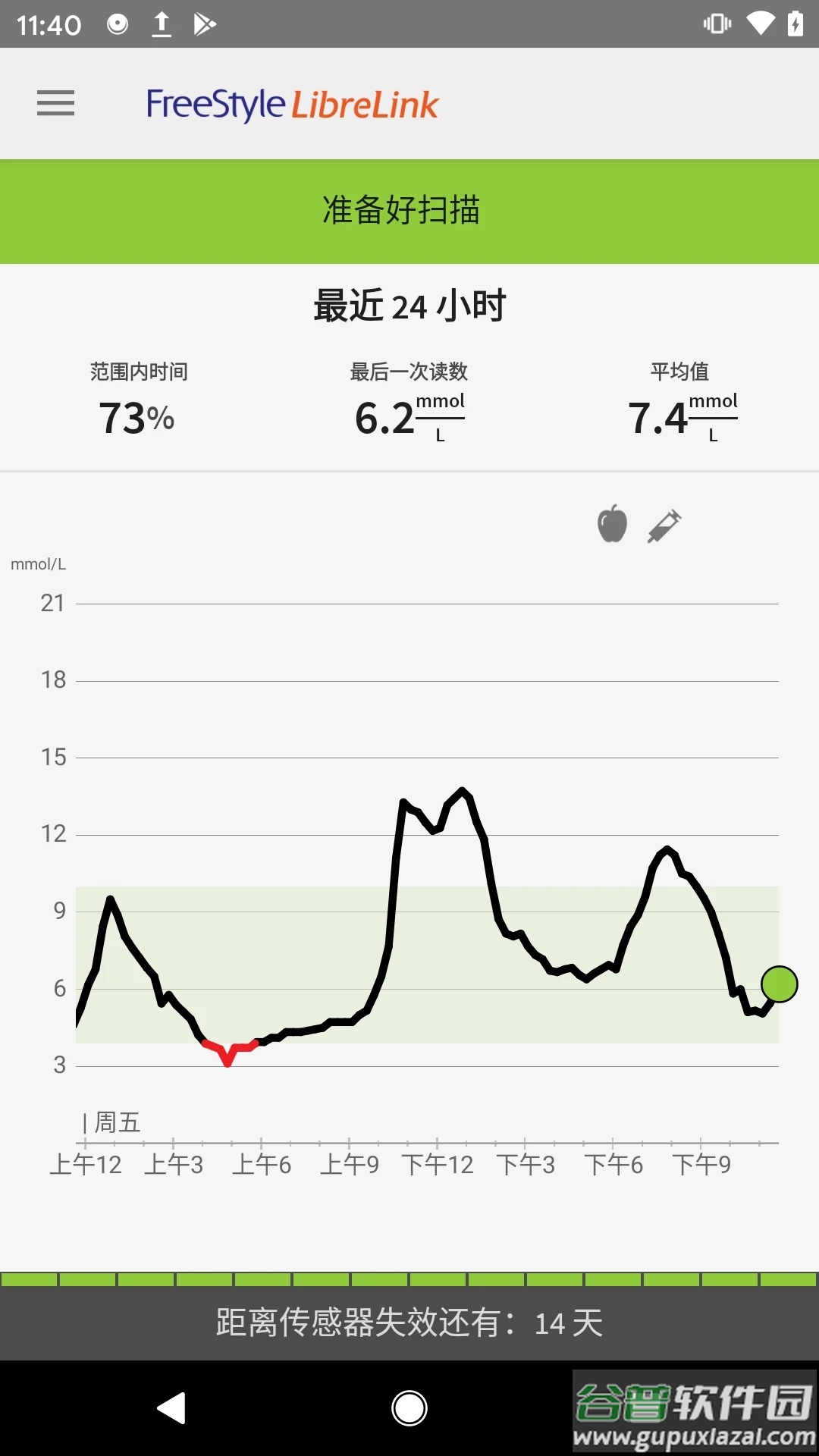Screen dimensions: 819x1456
Task: Tap the green 准备好扫描 scan banner
Action: click(409, 211)
